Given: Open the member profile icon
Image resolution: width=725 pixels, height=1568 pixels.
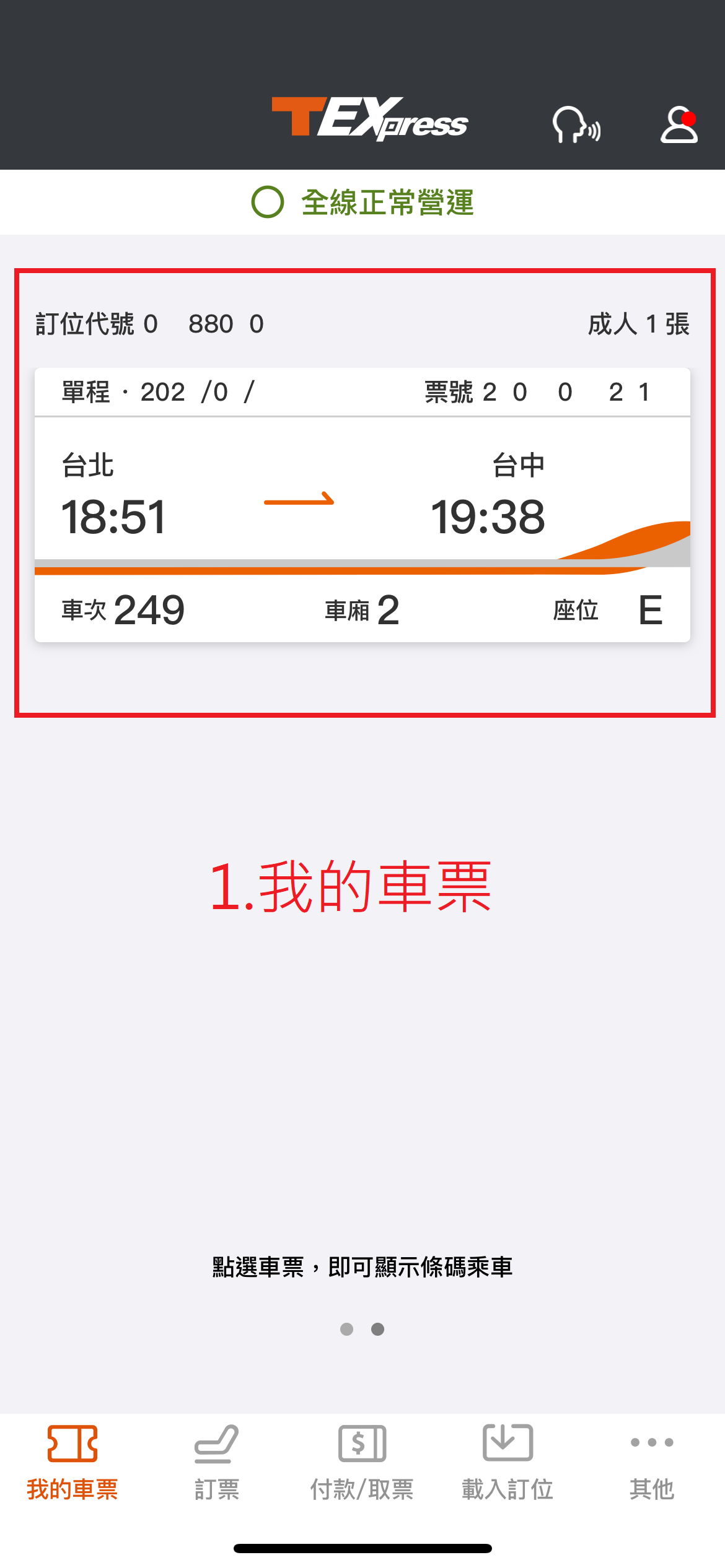Looking at the screenshot, I should (679, 124).
